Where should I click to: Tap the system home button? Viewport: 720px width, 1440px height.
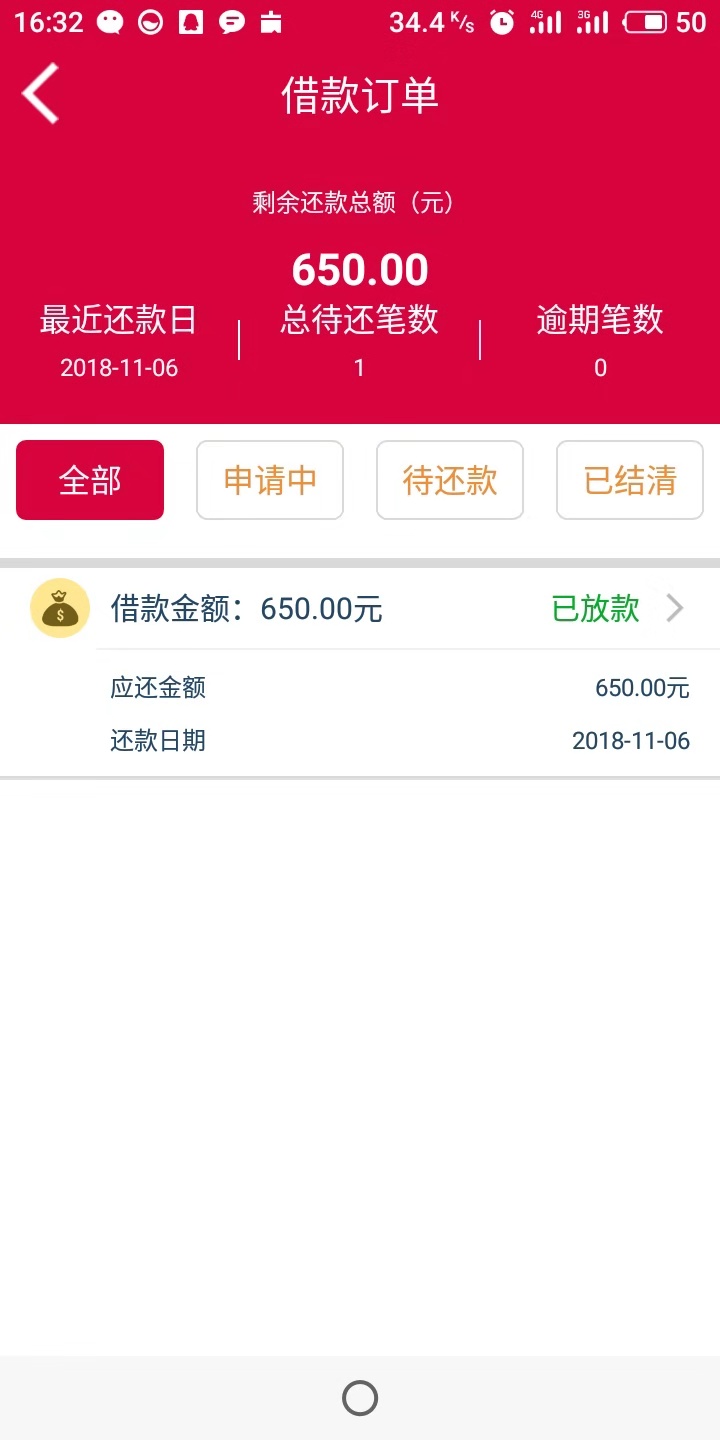[x=360, y=1398]
